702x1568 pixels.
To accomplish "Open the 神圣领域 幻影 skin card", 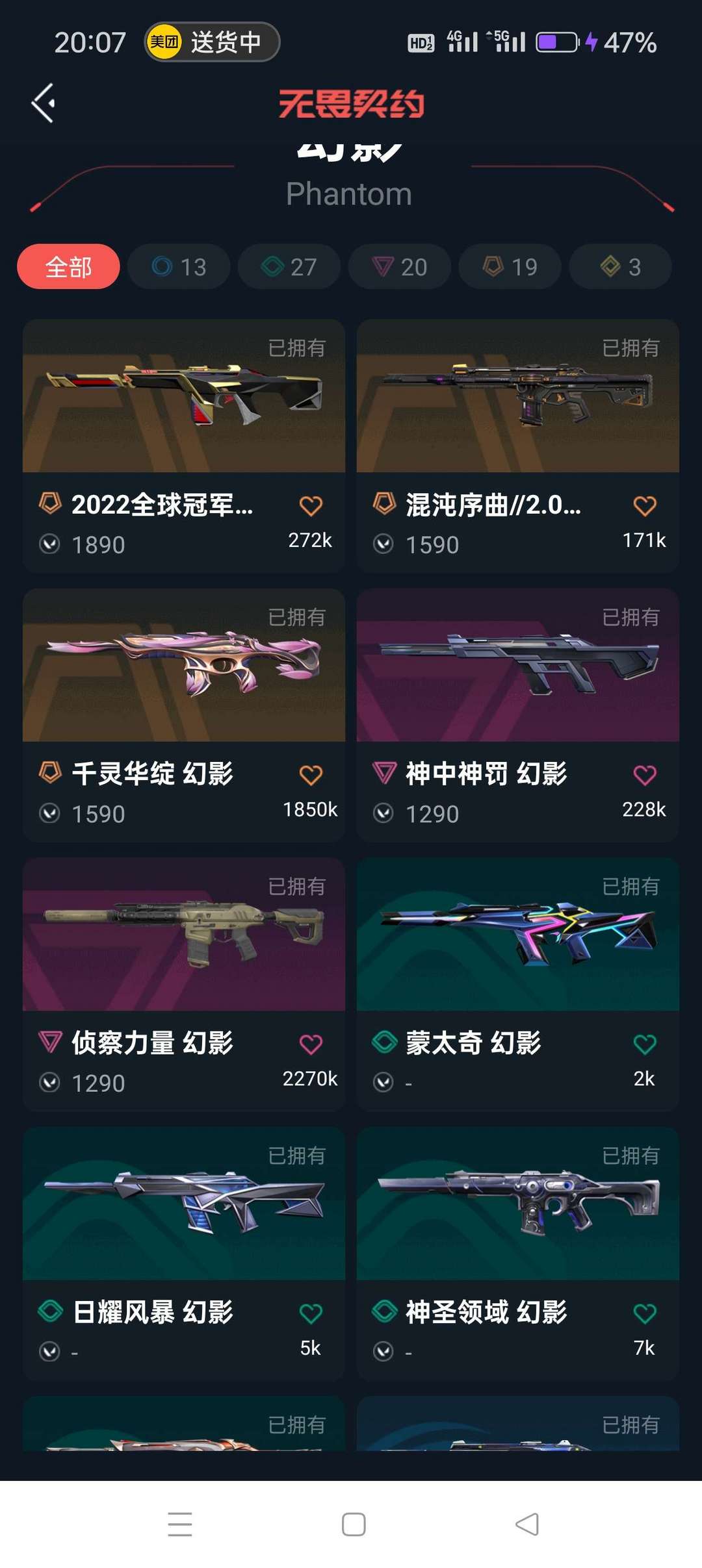I will coord(518,1205).
